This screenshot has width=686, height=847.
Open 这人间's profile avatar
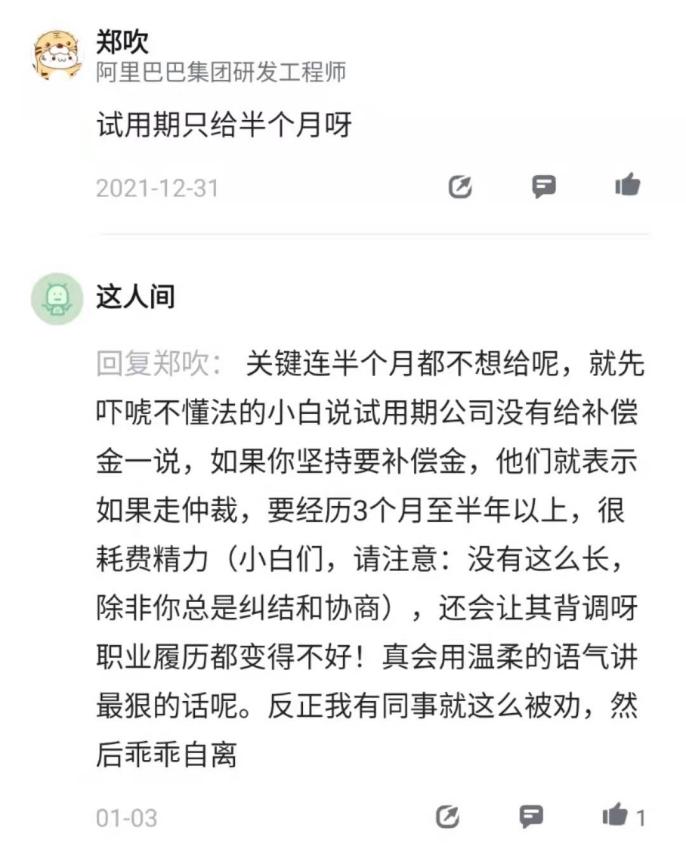[x=57, y=297]
